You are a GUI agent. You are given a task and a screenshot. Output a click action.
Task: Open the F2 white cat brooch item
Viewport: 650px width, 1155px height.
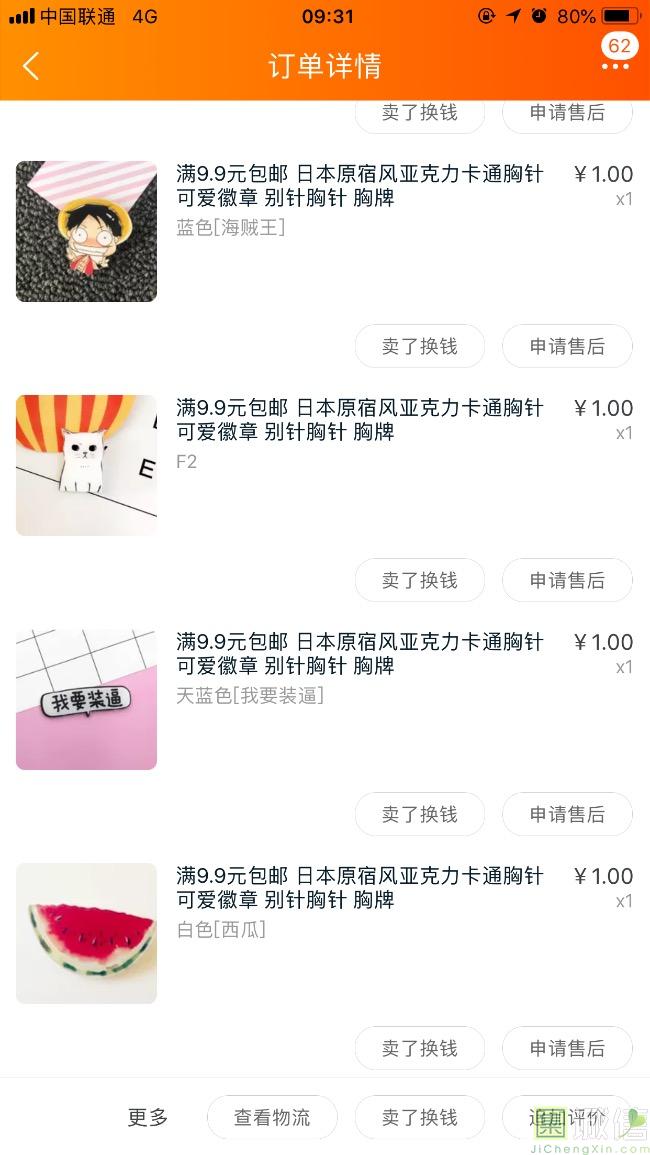tap(86, 465)
